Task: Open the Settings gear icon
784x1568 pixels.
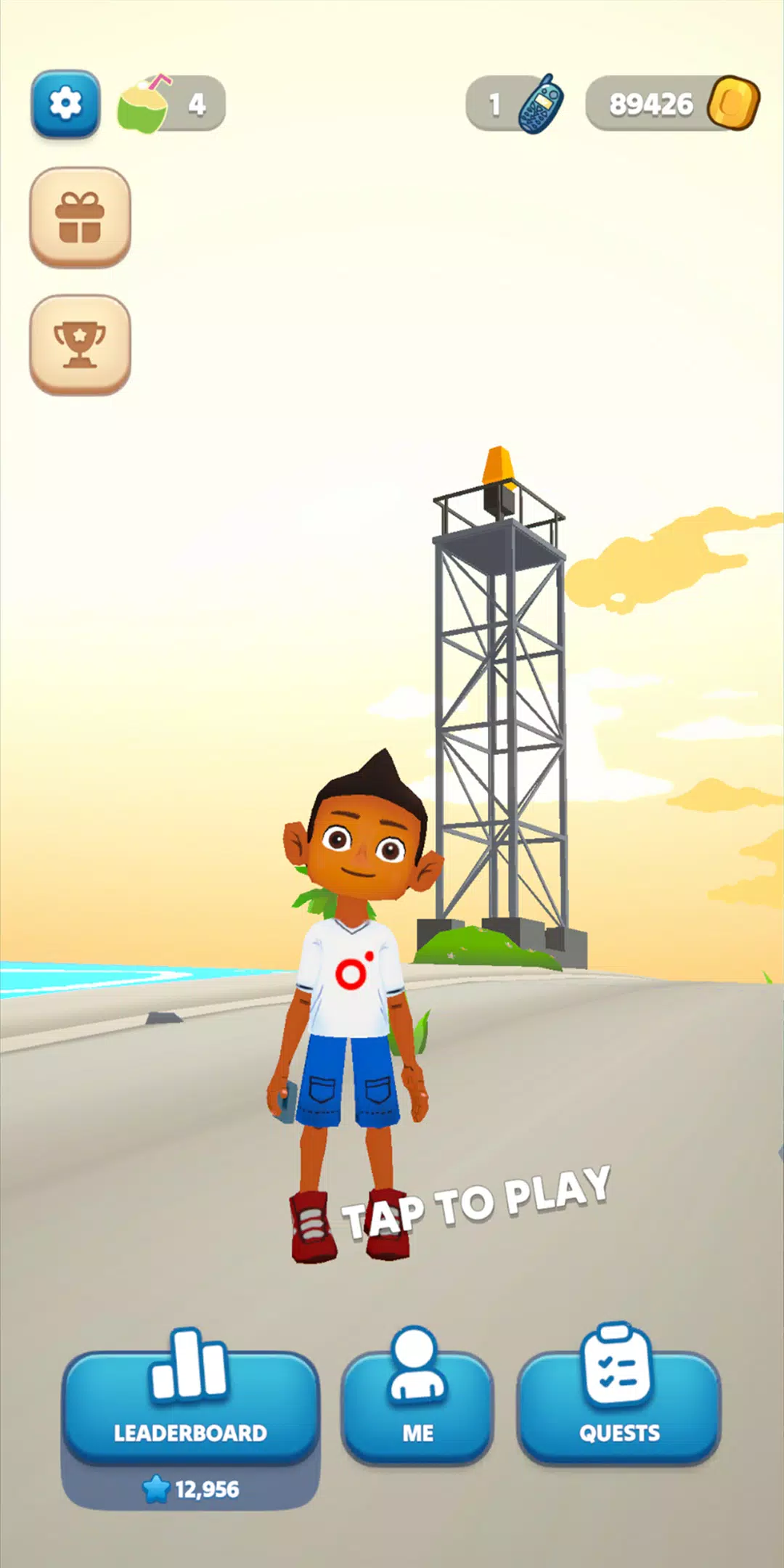Action: (x=64, y=102)
